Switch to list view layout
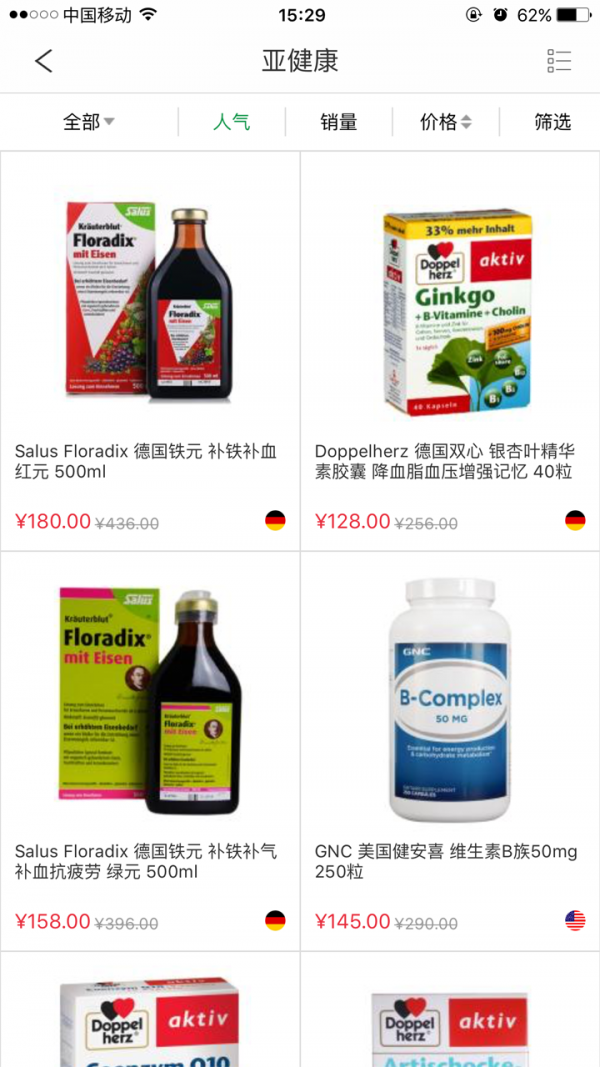The height and width of the screenshot is (1067, 600). coord(559,61)
